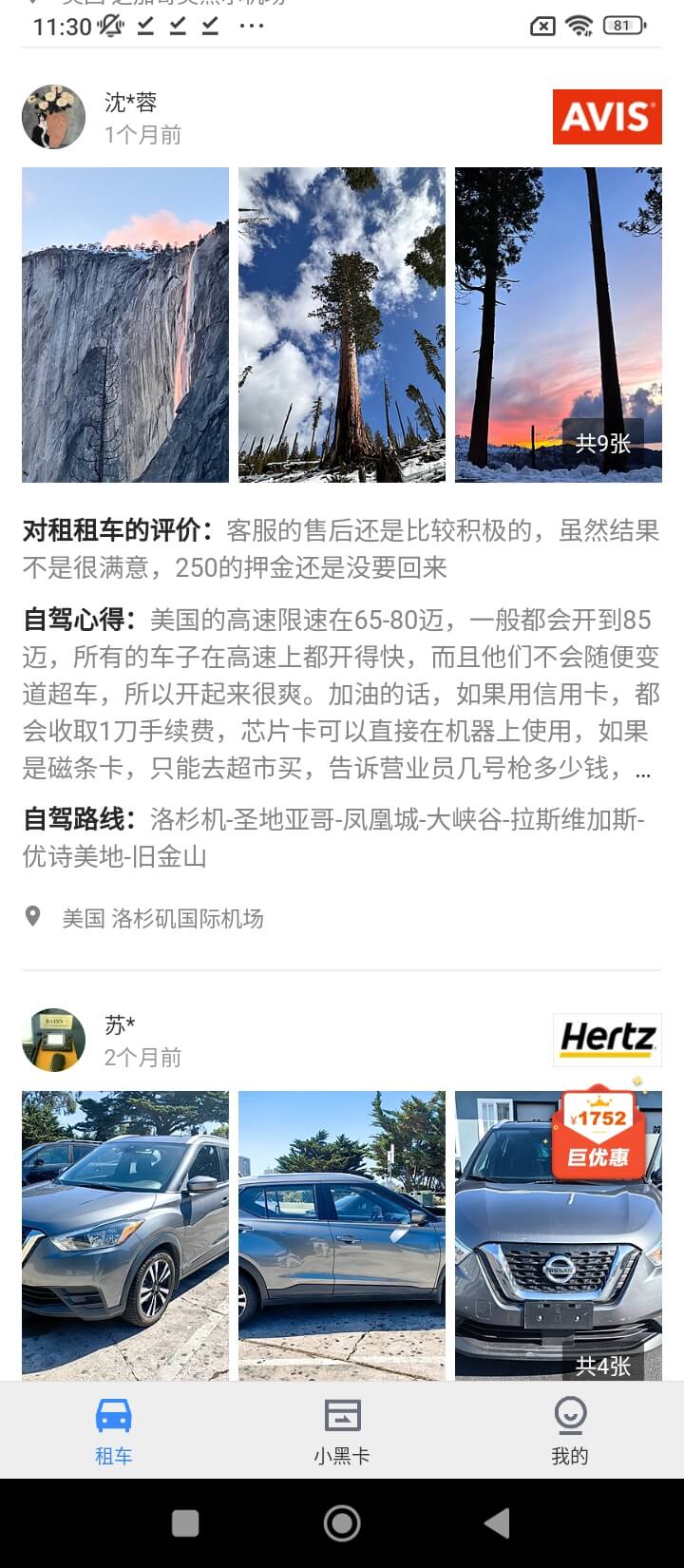The width and height of the screenshot is (684, 1568).
Task: Go to the 我的 tab
Action: click(x=570, y=1430)
